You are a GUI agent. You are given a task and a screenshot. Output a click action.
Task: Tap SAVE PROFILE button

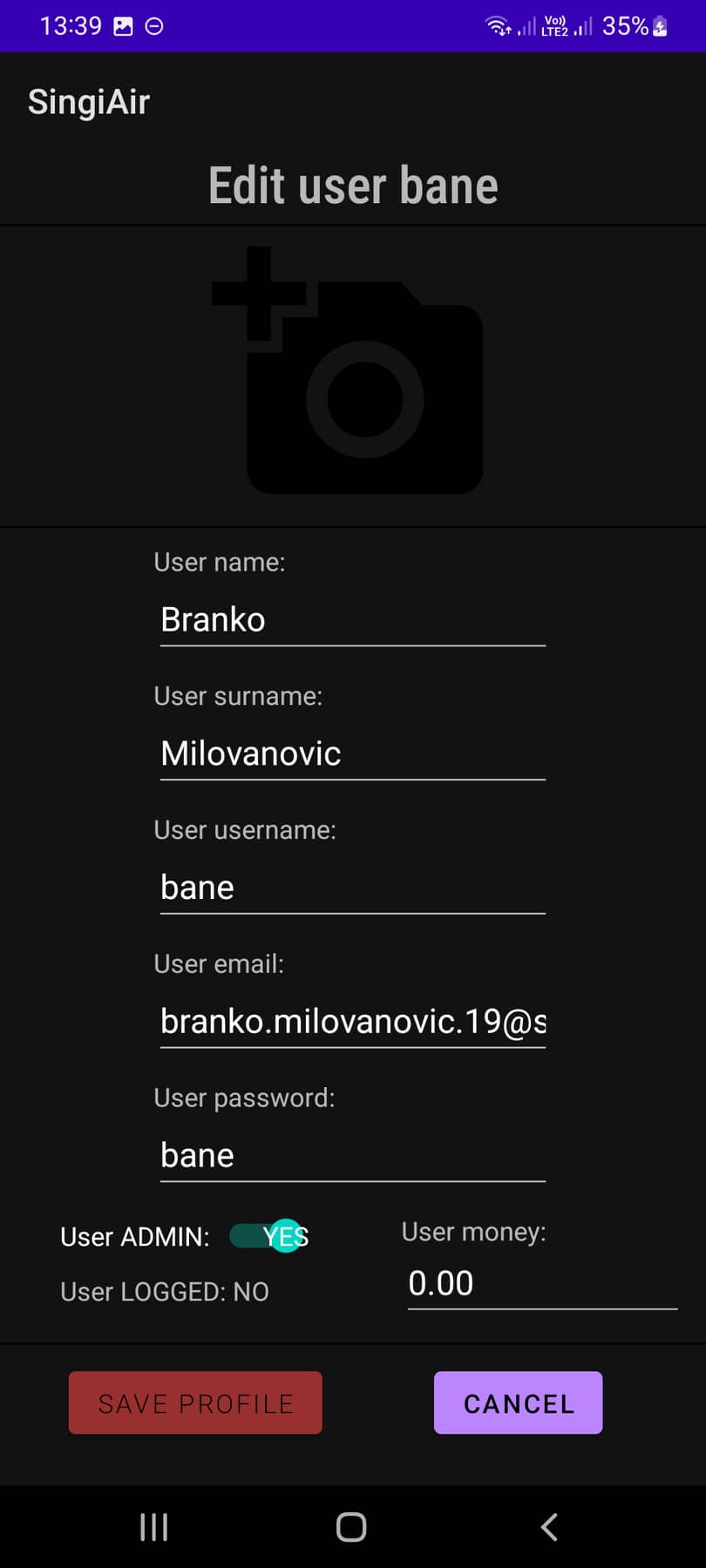point(194,1402)
